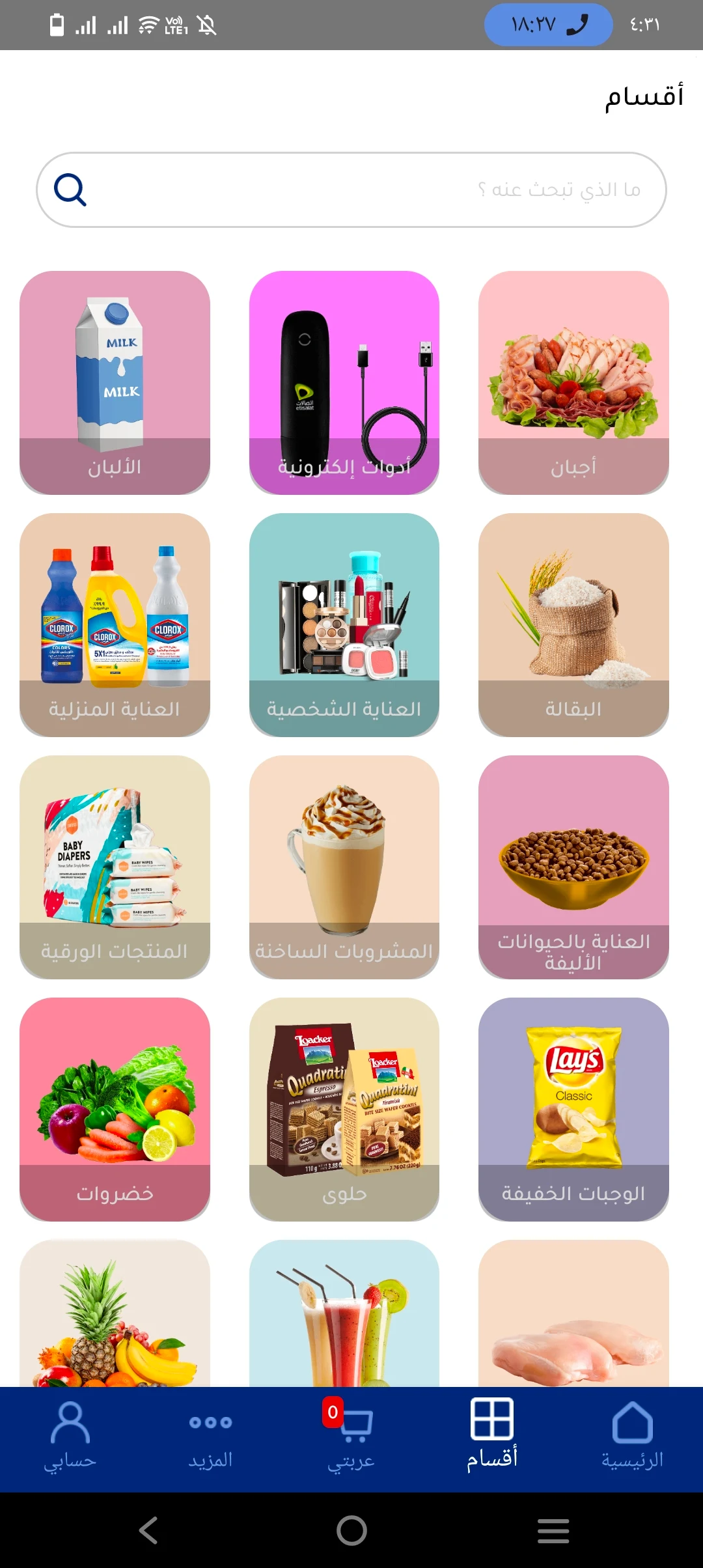The image size is (703, 1568).
Task: Open the البقالة grocery category
Action: [573, 625]
